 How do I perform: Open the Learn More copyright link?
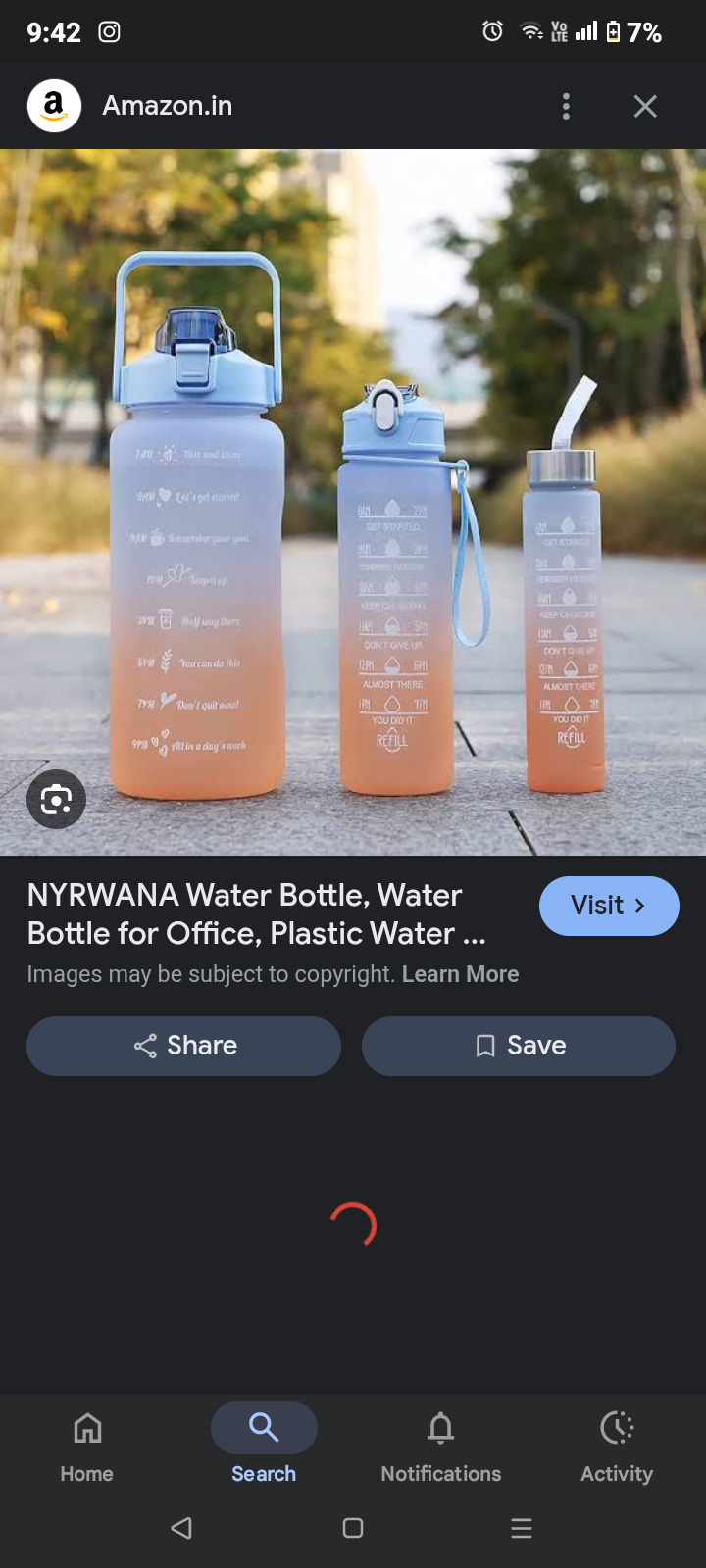pos(460,974)
